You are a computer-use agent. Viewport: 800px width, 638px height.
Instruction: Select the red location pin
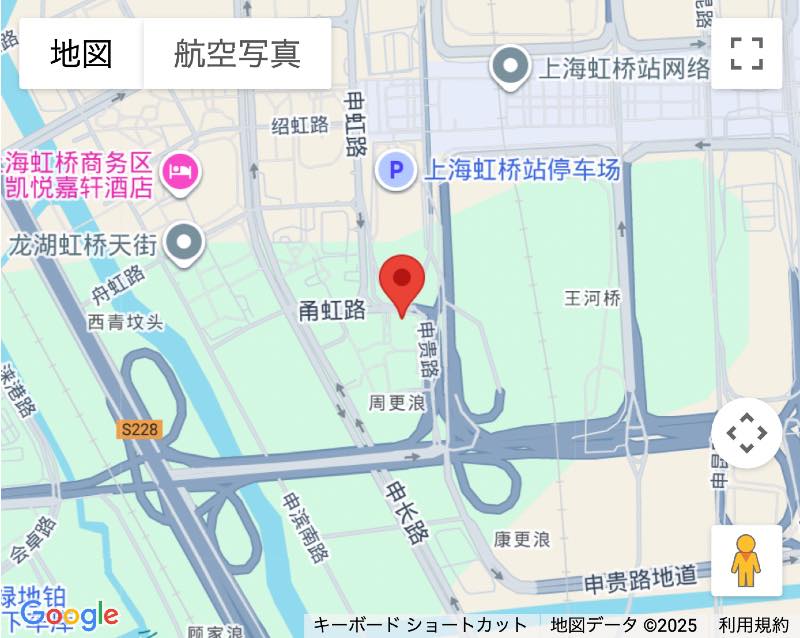click(x=402, y=281)
